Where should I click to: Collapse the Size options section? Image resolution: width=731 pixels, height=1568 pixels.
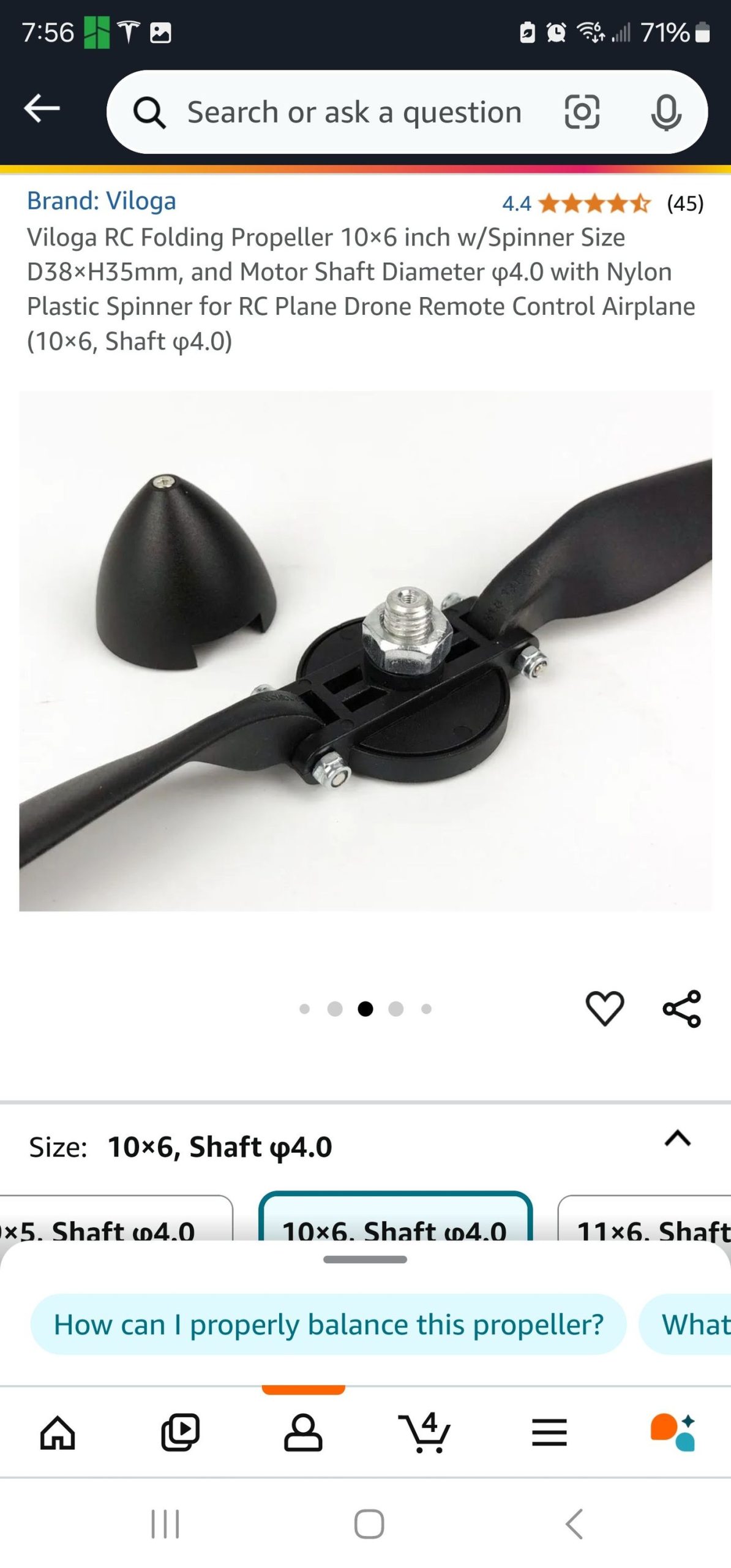tap(677, 1139)
